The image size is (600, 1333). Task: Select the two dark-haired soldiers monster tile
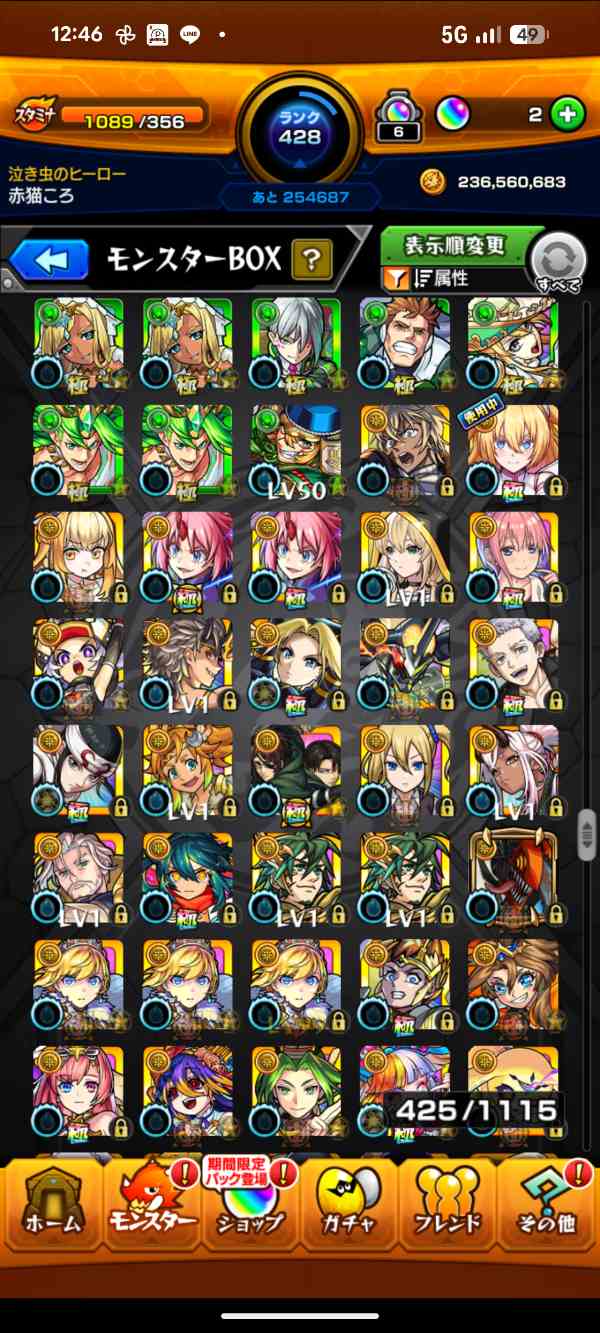coord(295,771)
